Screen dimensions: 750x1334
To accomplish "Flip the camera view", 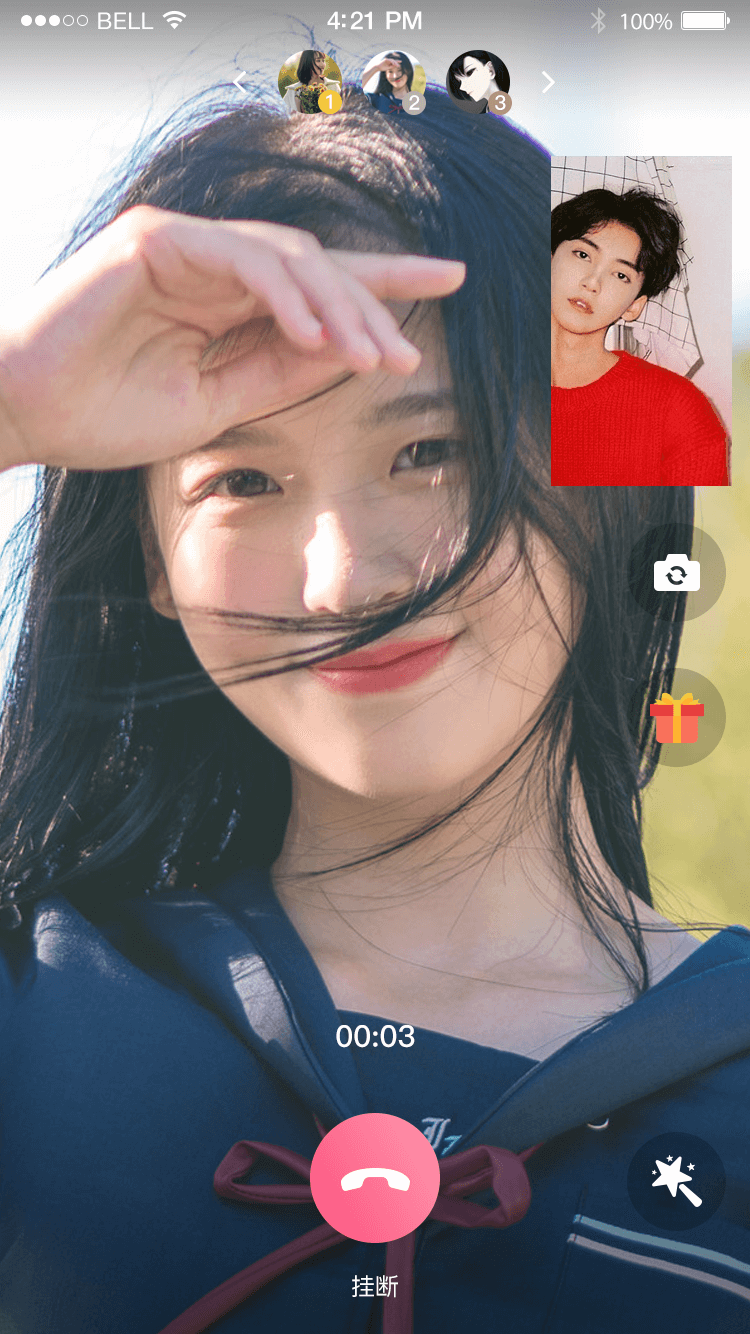I will coord(677,573).
